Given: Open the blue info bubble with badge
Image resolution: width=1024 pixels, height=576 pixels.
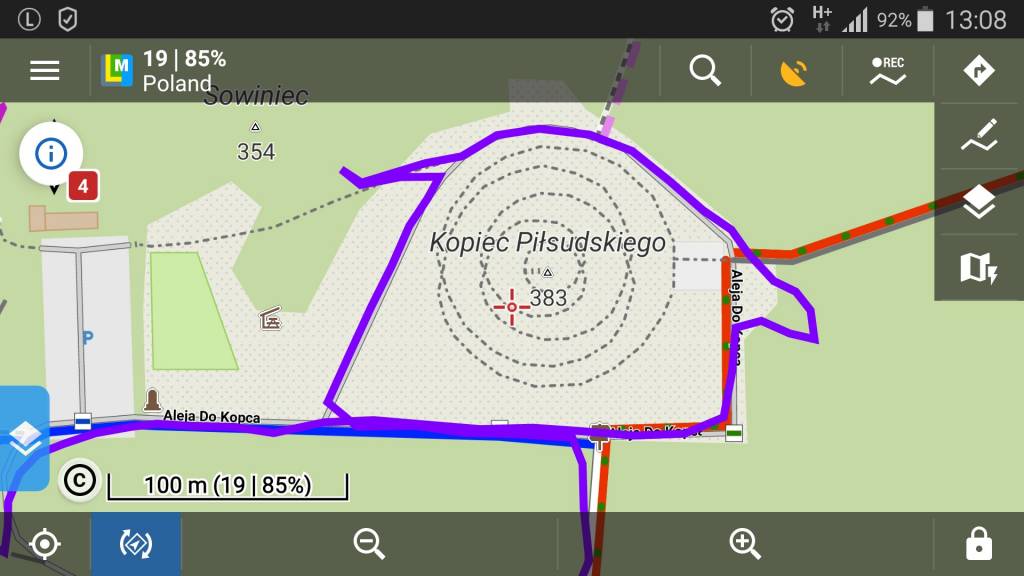Looking at the screenshot, I should point(52,154).
